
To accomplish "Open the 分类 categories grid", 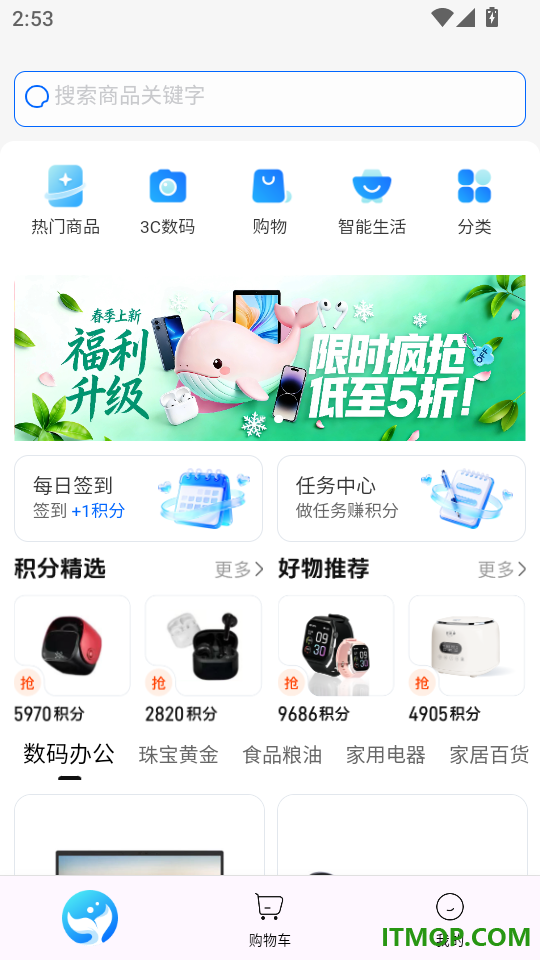I will click(474, 200).
